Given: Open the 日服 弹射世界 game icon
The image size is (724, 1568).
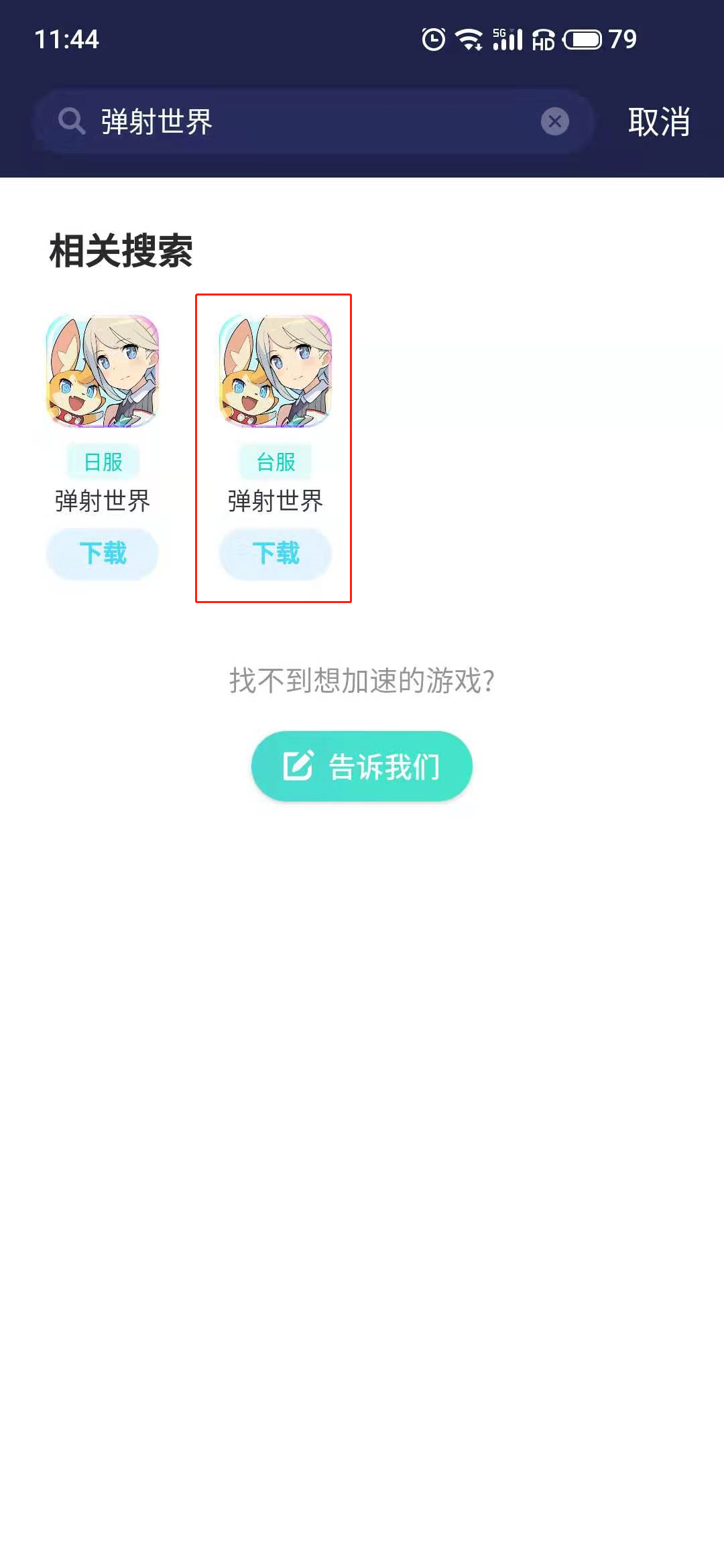Looking at the screenshot, I should click(x=103, y=371).
